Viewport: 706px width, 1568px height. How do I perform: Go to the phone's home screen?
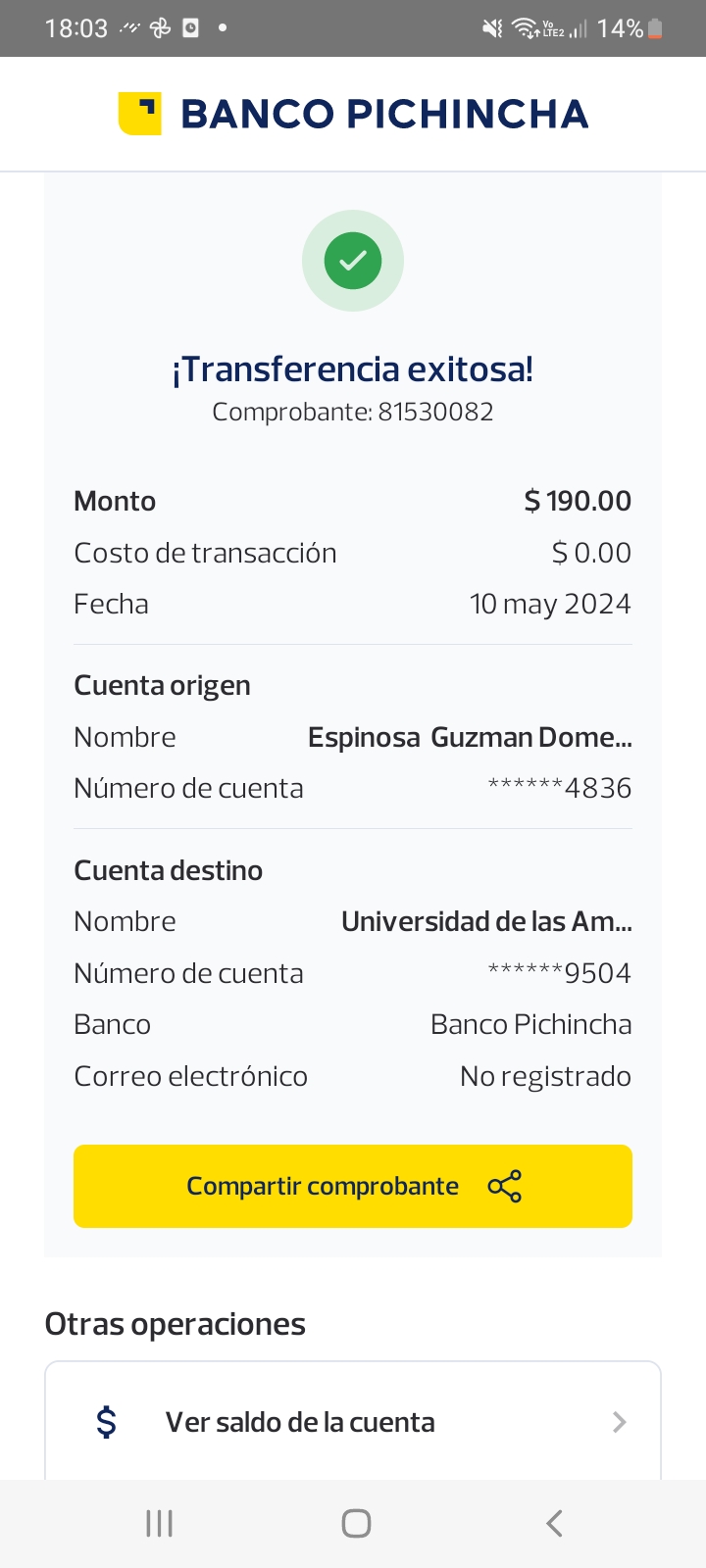(x=356, y=1523)
